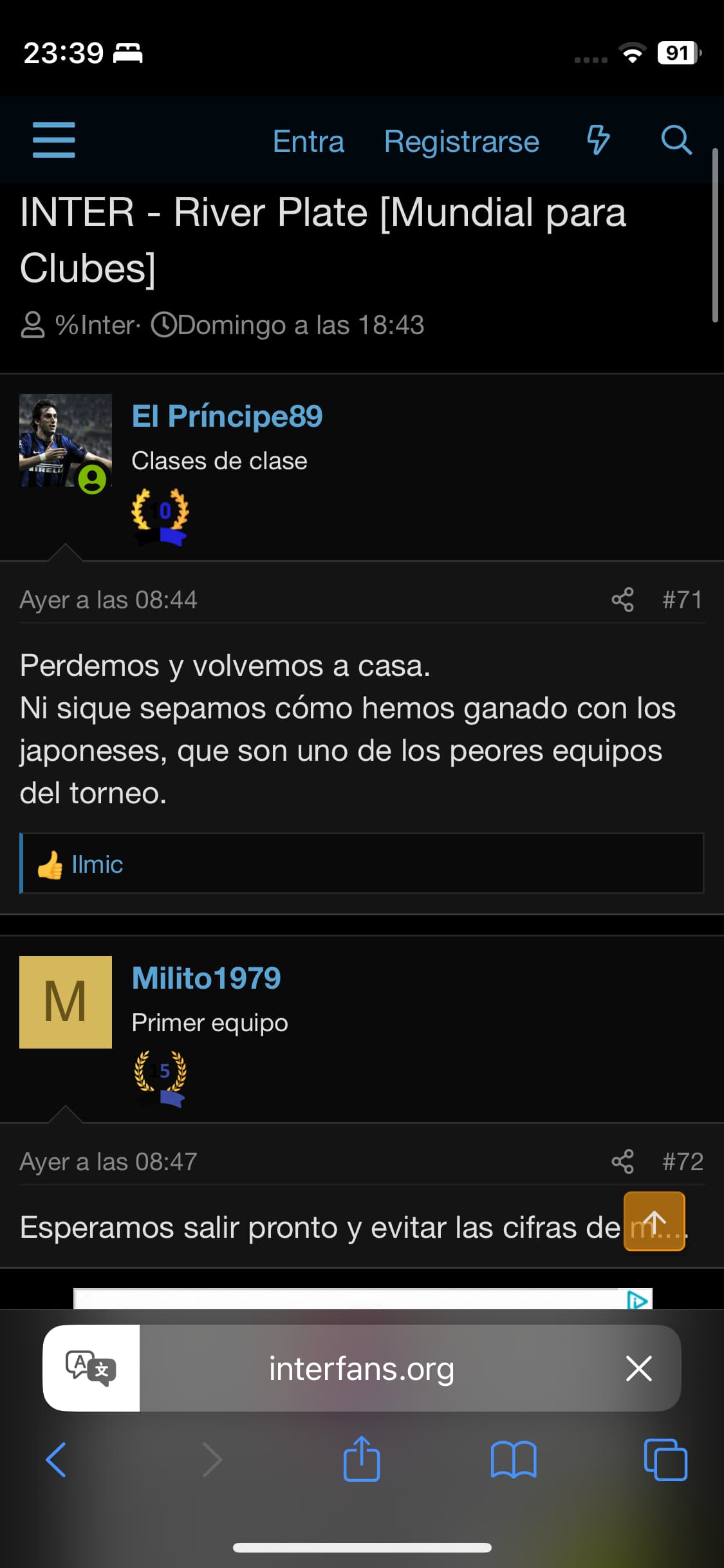View El Príncipe89's profile
Screen dimensions: 724x1568
click(x=227, y=416)
